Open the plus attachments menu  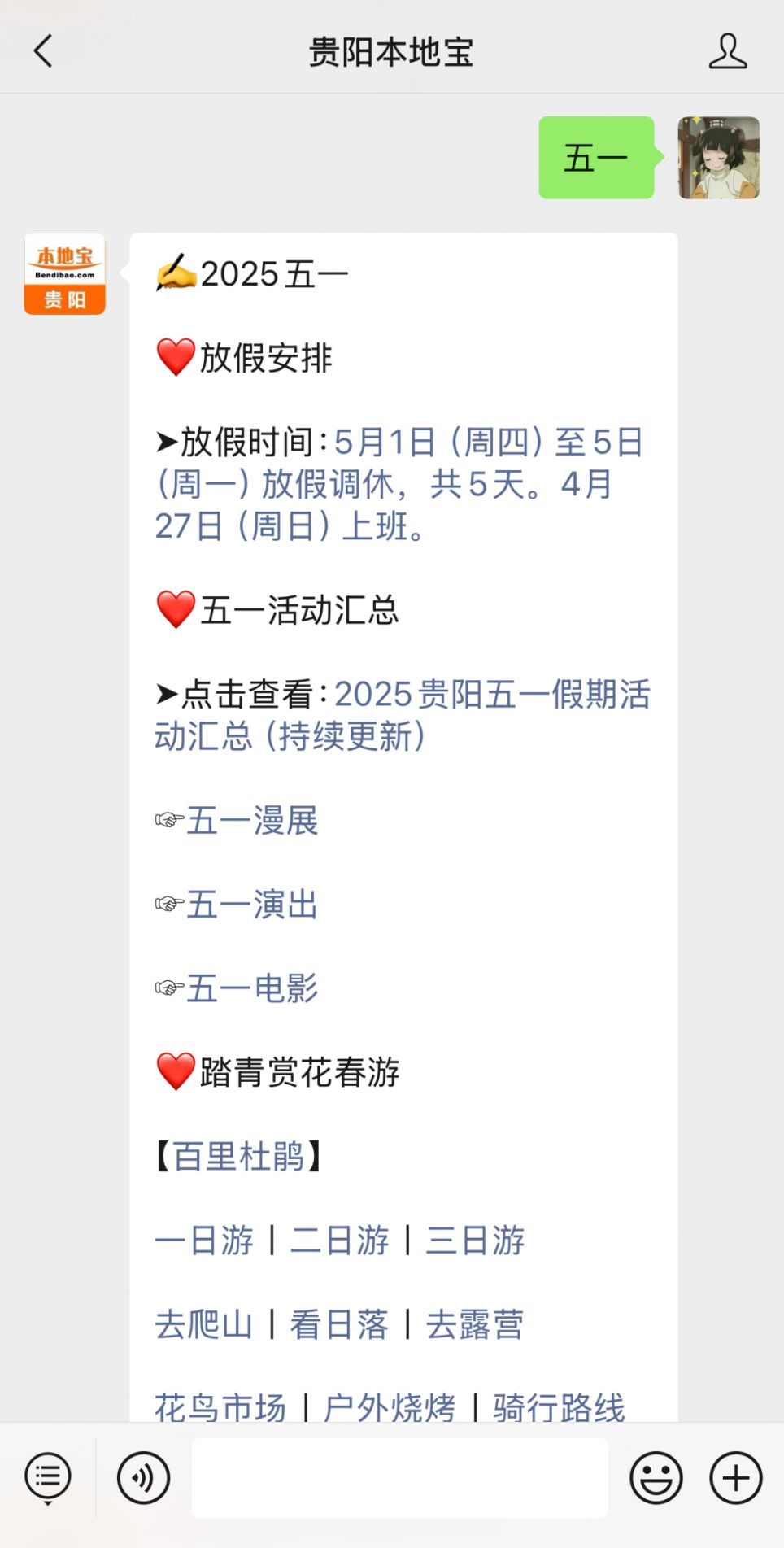735,1476
